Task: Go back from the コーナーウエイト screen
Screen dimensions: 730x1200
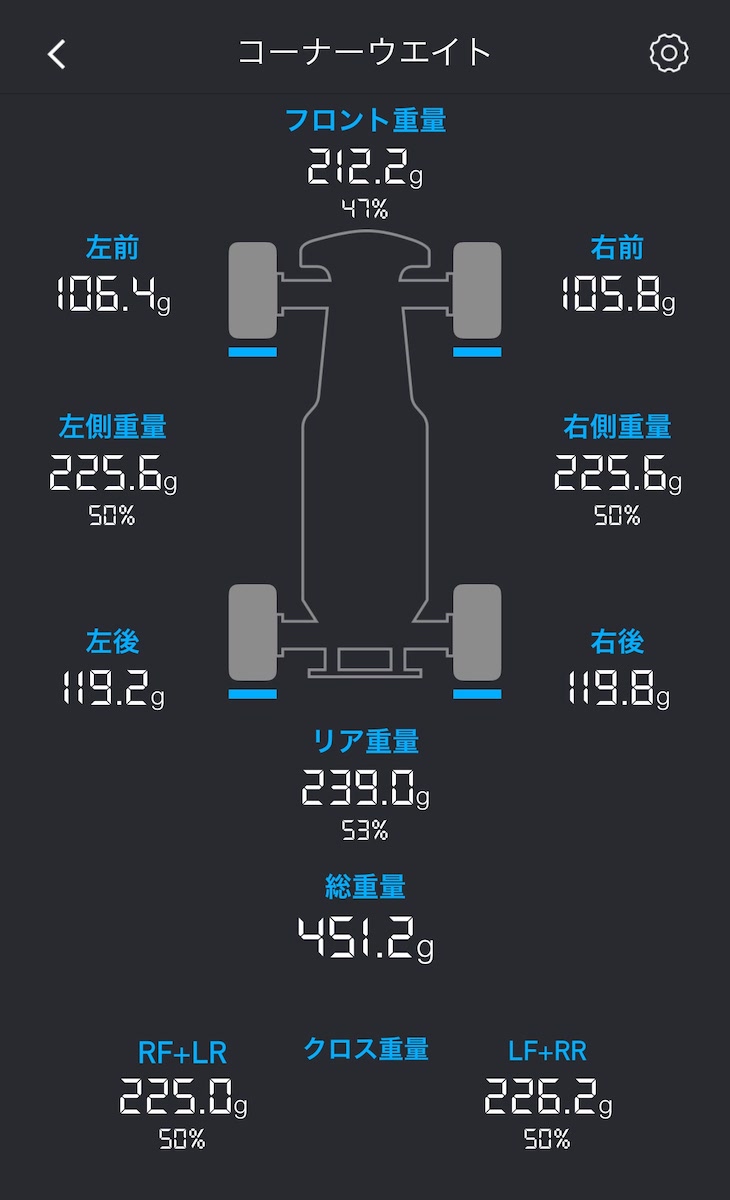Action: pos(57,54)
